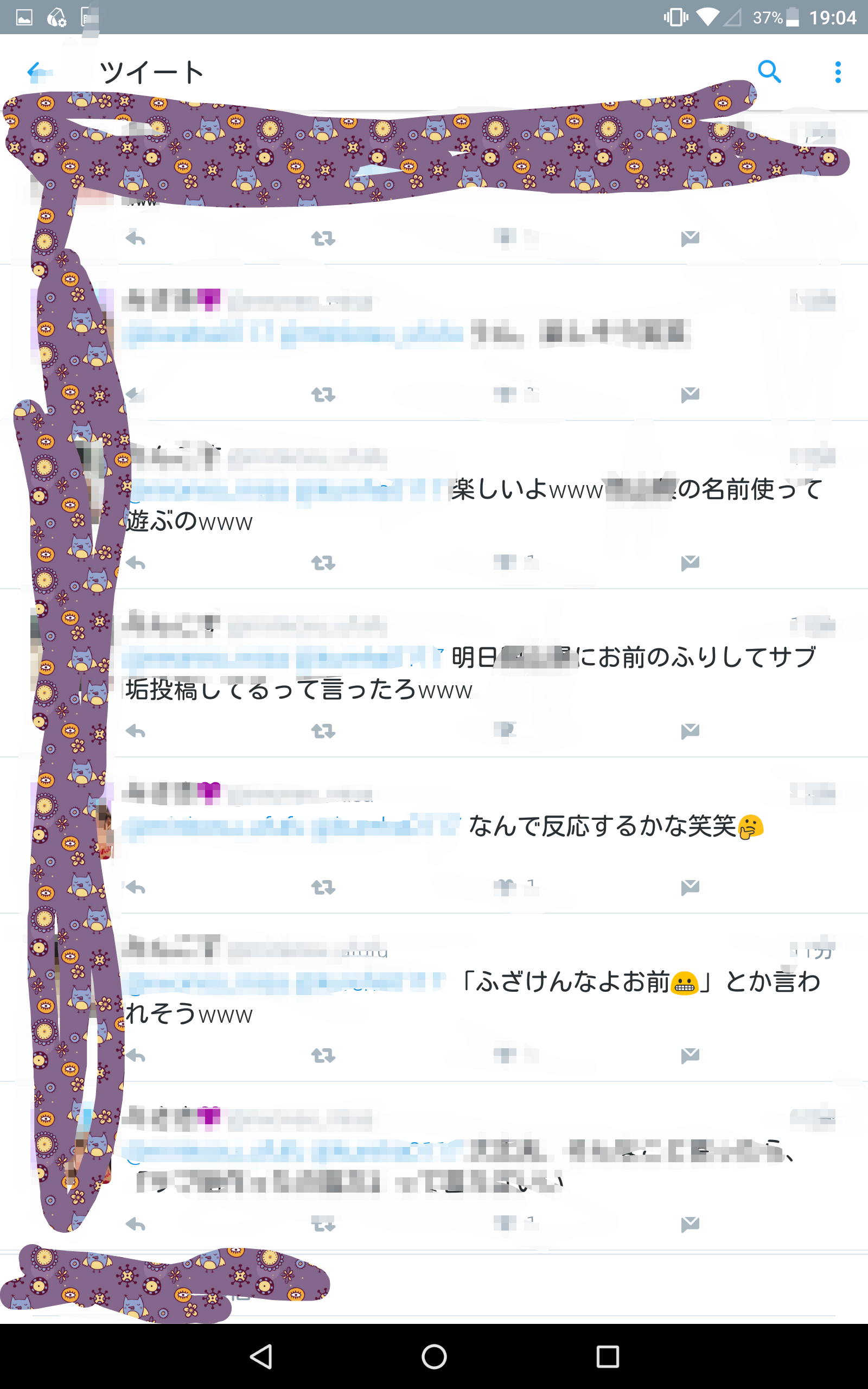
Task: Send the 楽しいよwww tweet via direct message
Action: point(690,563)
